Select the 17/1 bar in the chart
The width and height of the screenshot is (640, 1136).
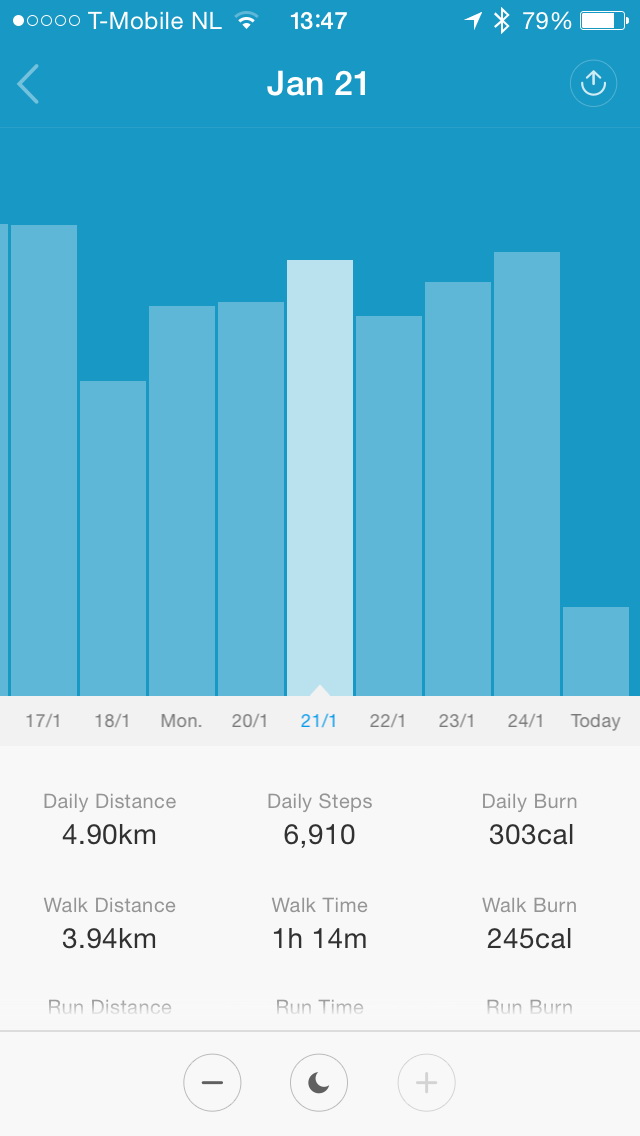(43, 460)
